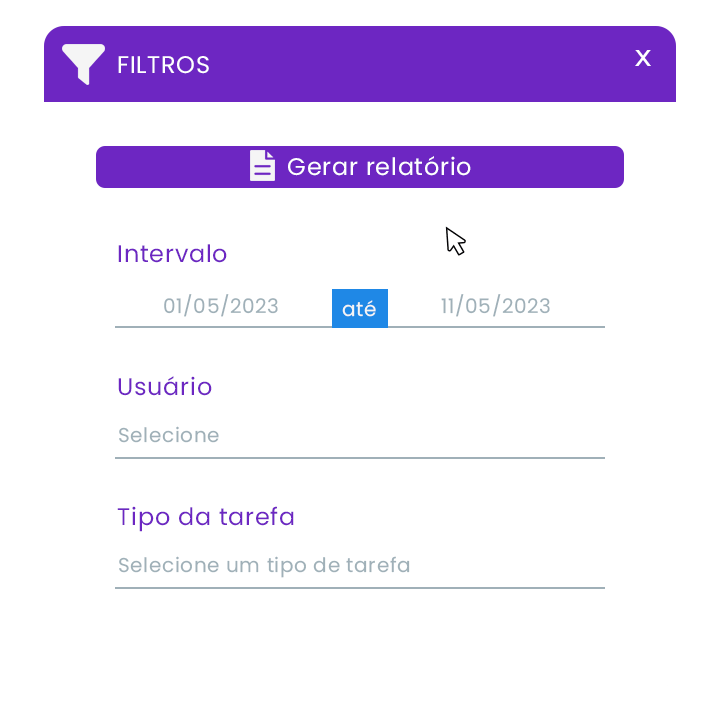Open the Tipo da tarefa dropdown

point(360,566)
